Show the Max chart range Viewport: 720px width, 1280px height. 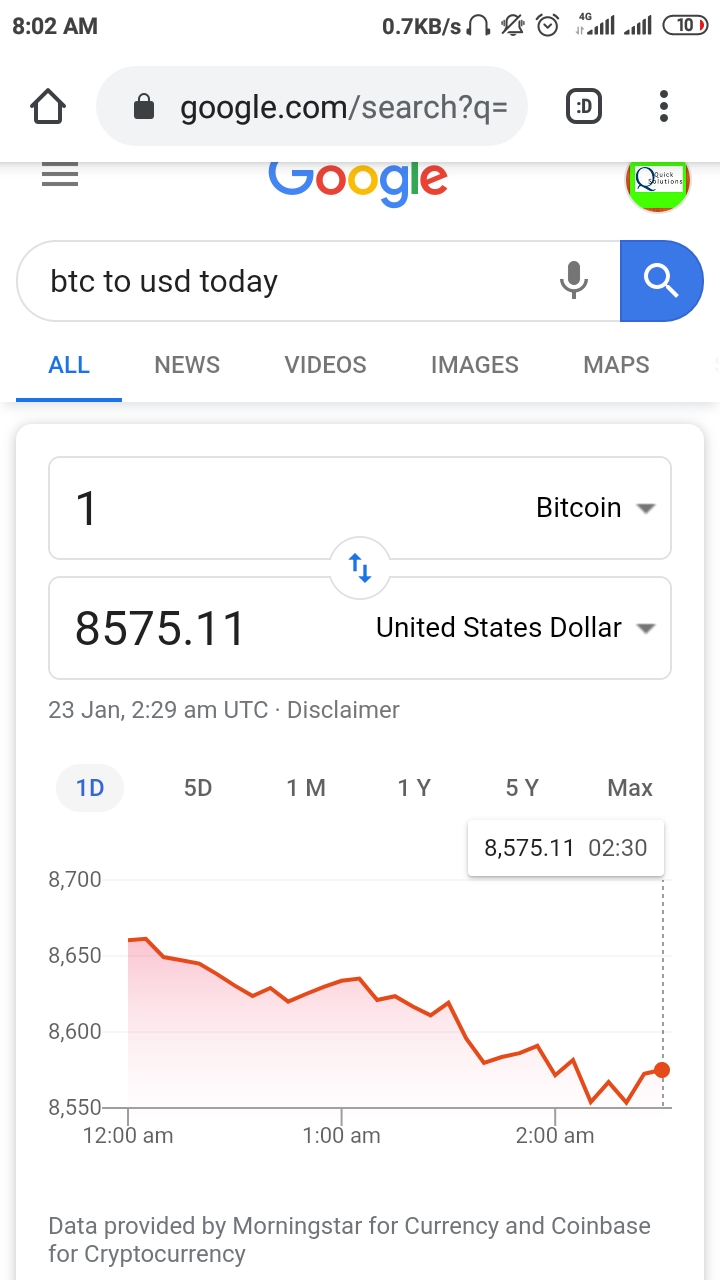point(630,788)
